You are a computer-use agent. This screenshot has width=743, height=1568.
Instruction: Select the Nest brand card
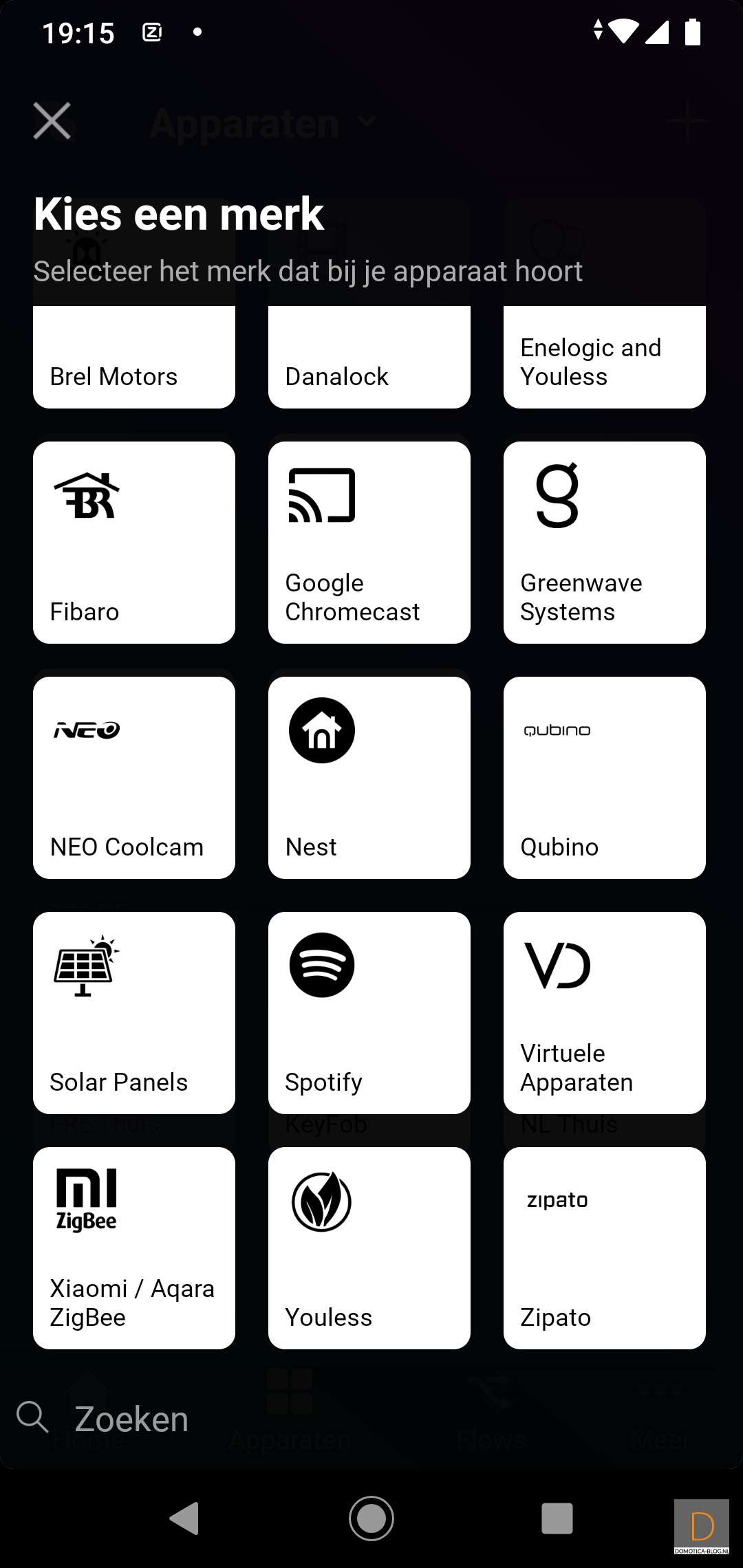click(369, 778)
